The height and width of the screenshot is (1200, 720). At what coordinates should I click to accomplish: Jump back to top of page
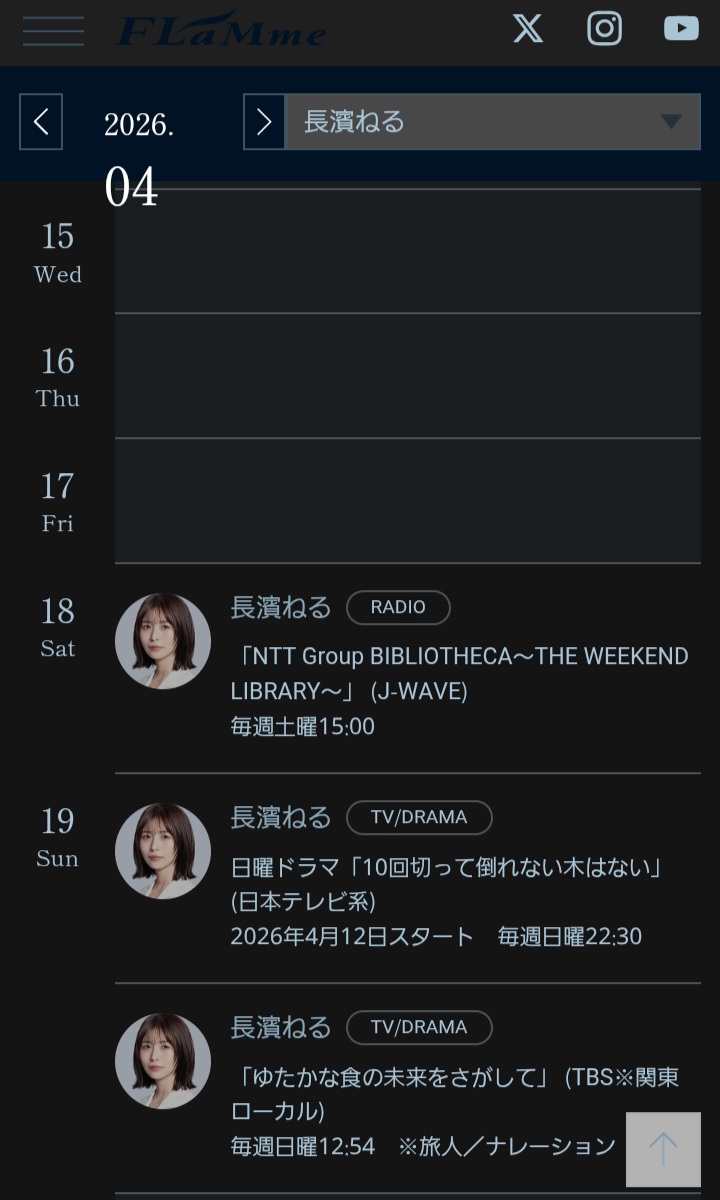point(663,1149)
